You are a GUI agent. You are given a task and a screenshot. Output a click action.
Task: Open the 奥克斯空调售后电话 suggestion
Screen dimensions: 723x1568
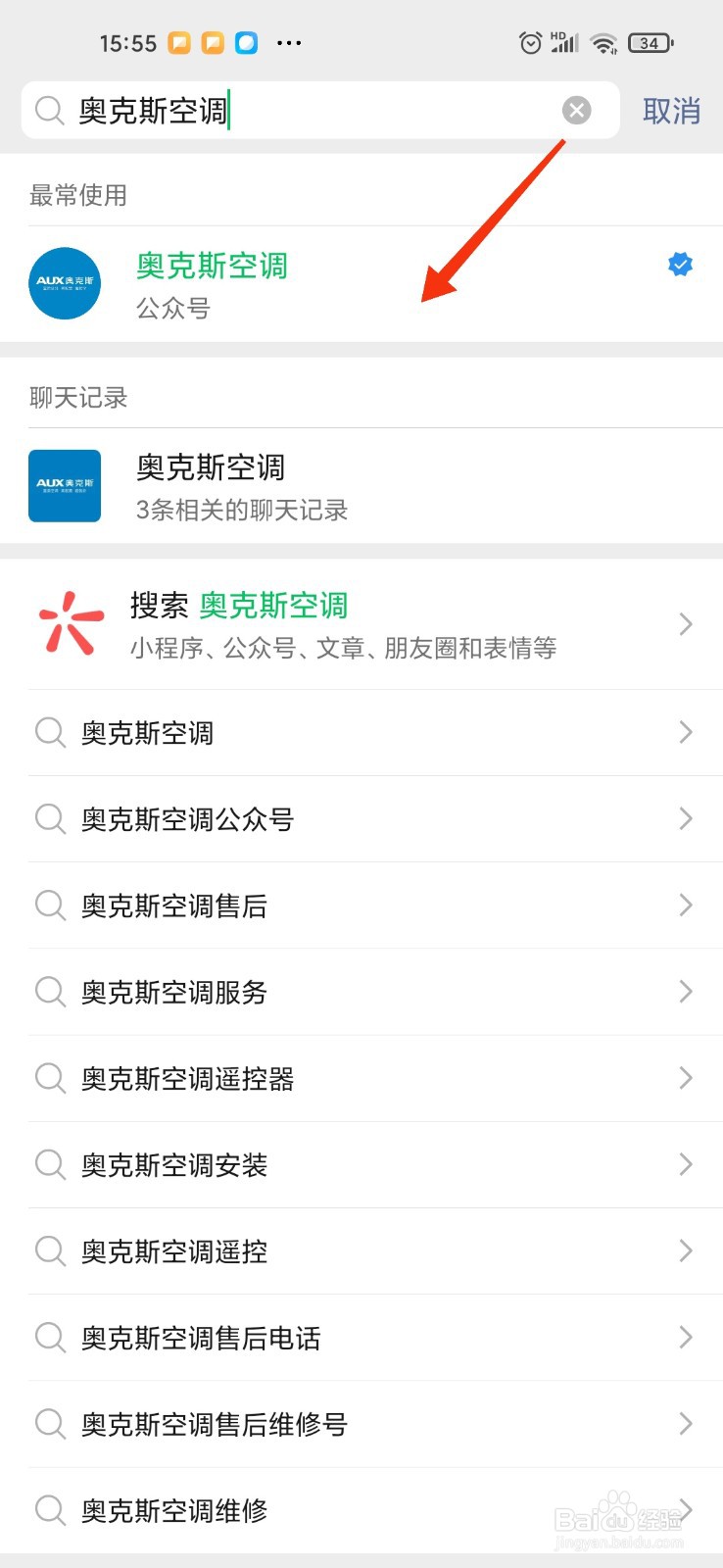coord(361,1337)
